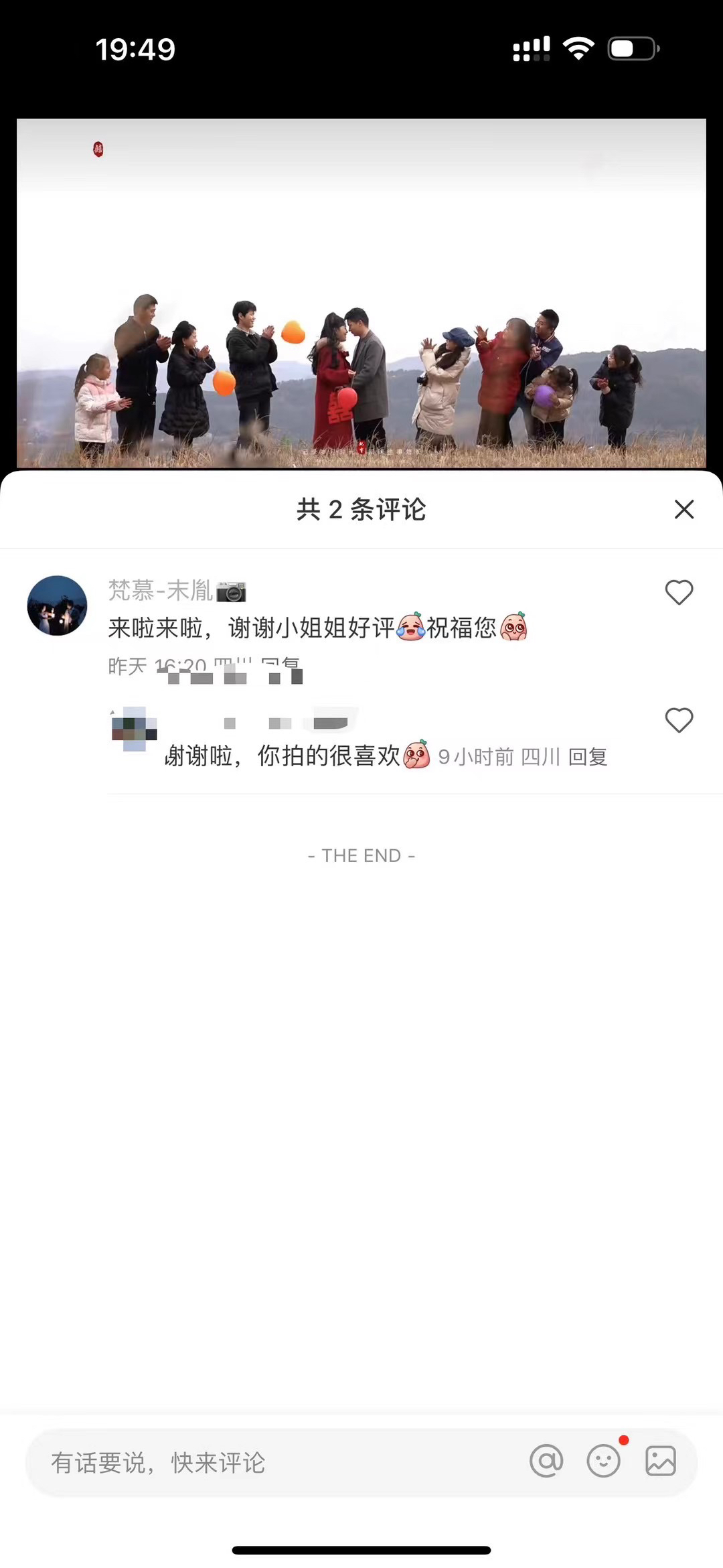723x1568 pixels.
Task: Mention someone with the @ icon
Action: [546, 1461]
